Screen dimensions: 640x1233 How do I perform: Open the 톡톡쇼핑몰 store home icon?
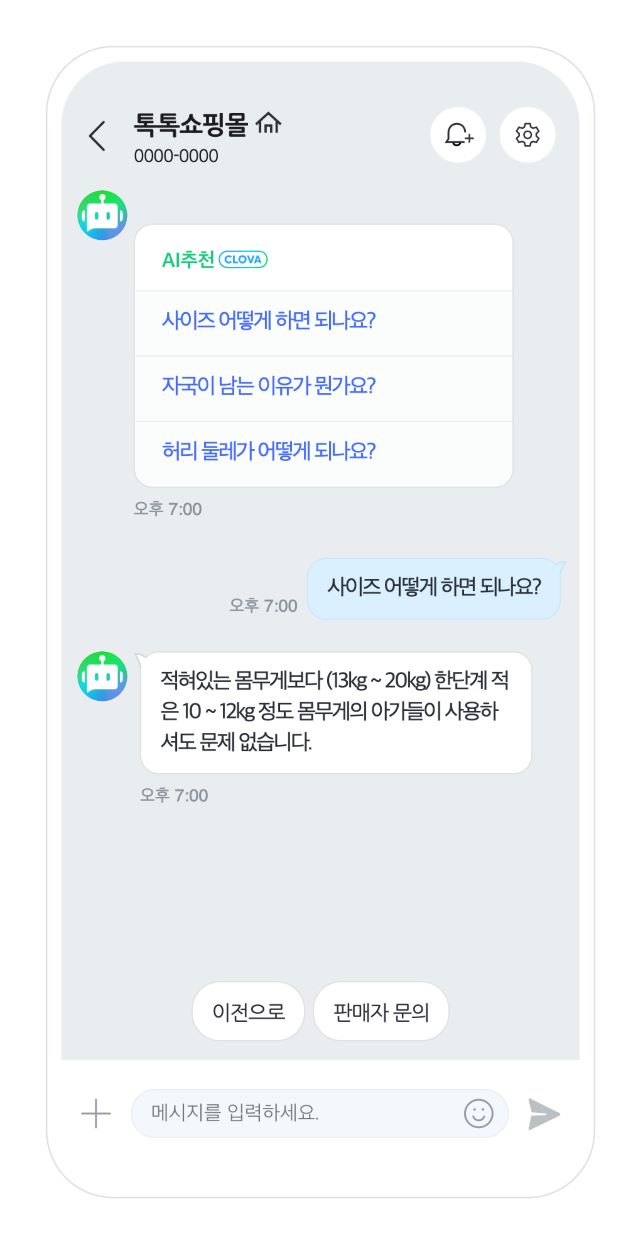pyautogui.click(x=269, y=124)
